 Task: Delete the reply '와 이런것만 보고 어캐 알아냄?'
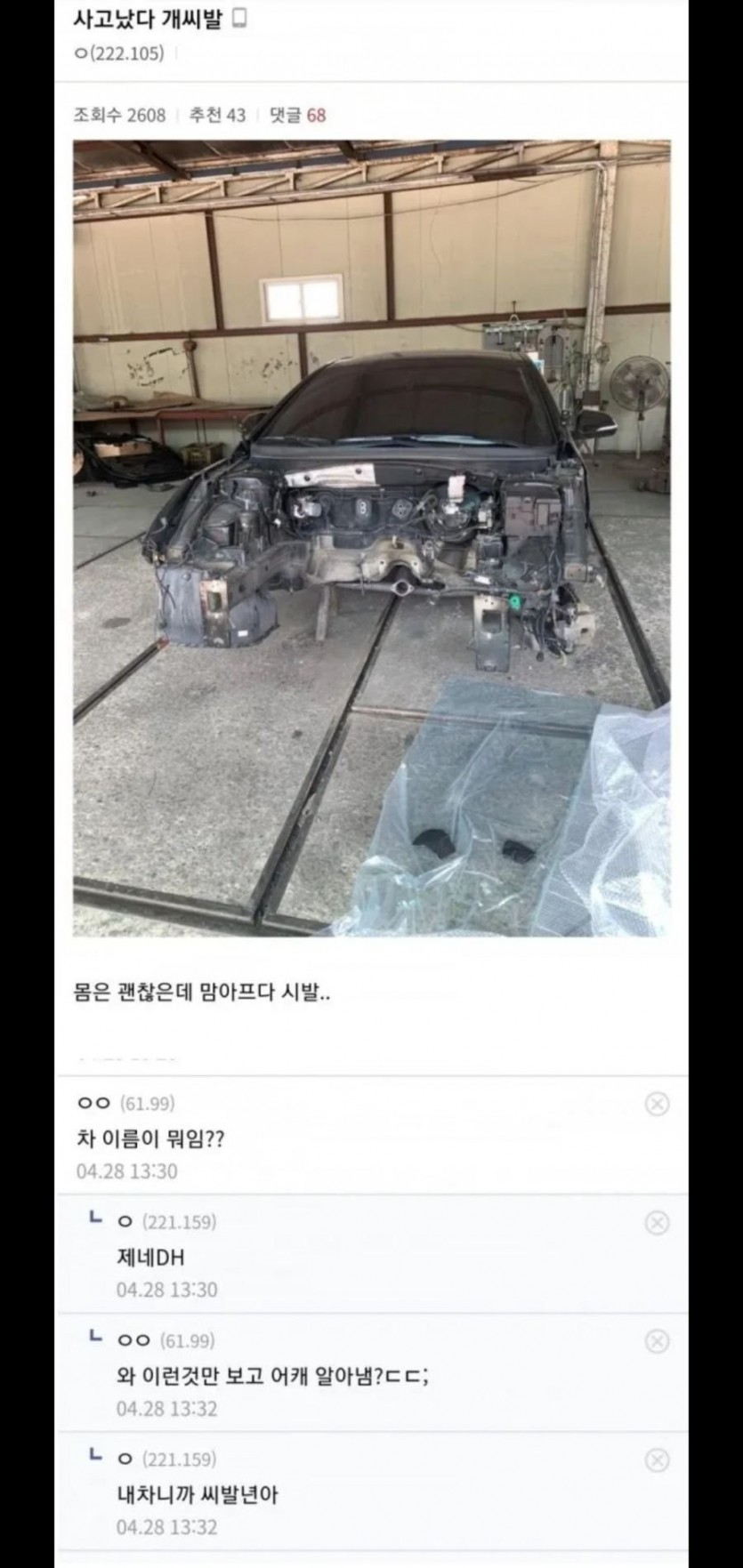click(657, 1341)
